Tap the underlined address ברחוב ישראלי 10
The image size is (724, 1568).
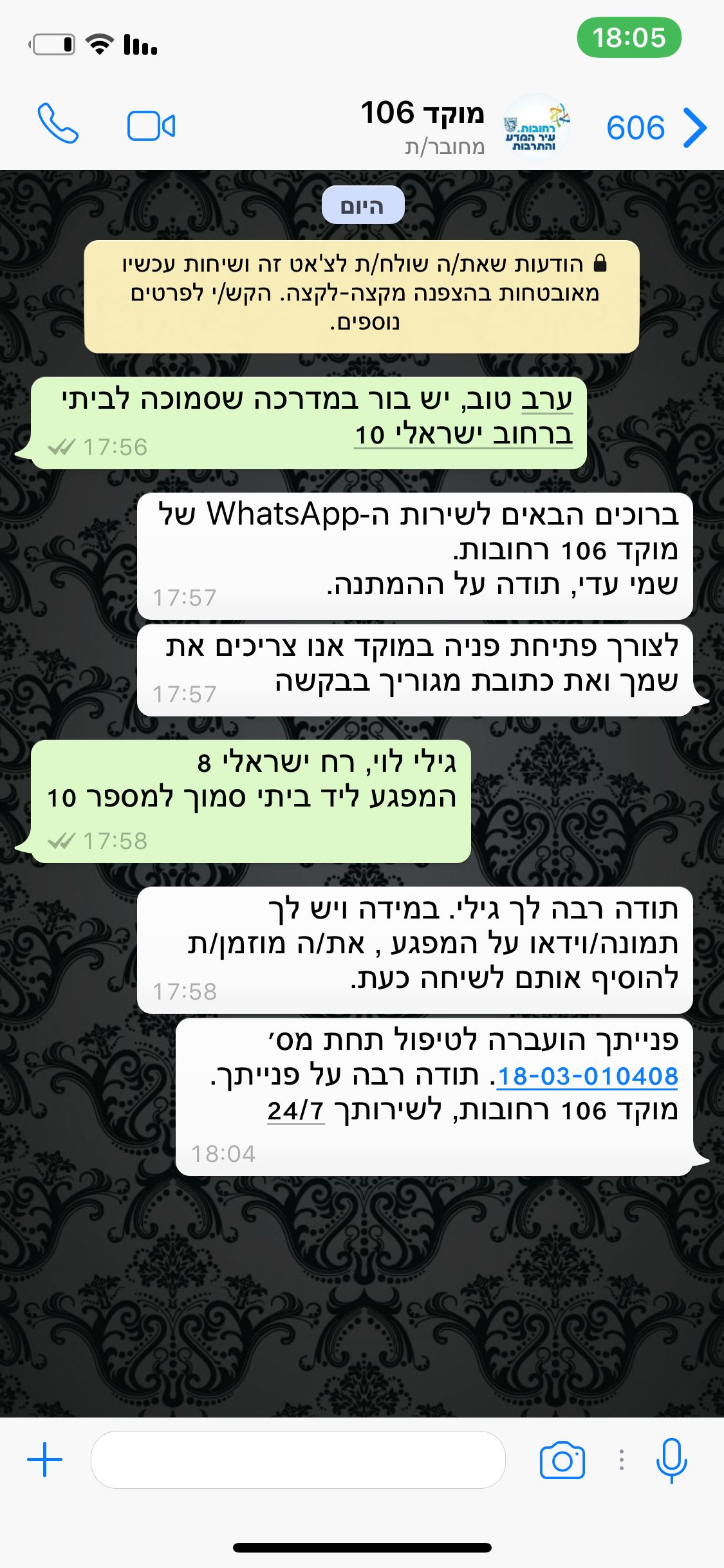(x=463, y=434)
